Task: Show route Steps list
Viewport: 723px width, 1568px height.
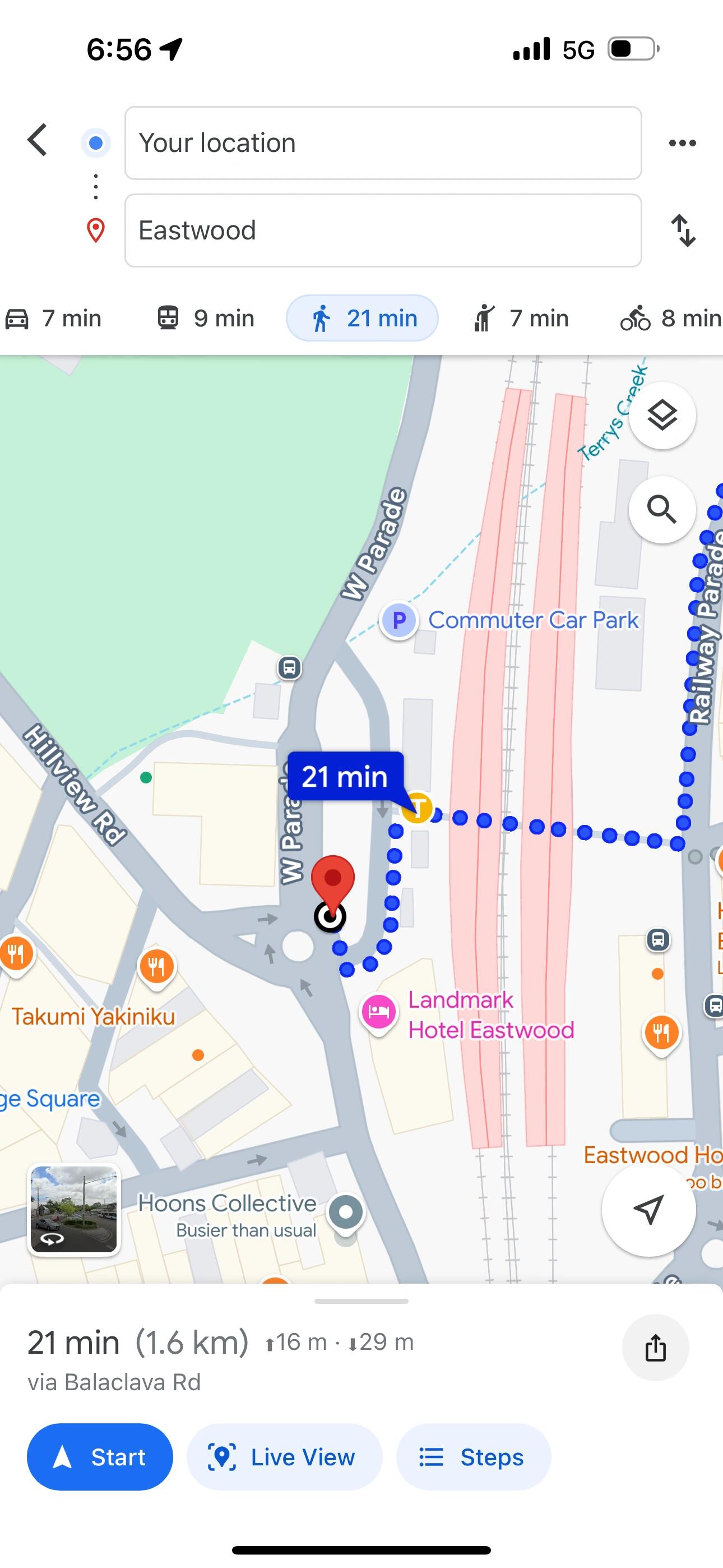Action: click(x=473, y=1457)
